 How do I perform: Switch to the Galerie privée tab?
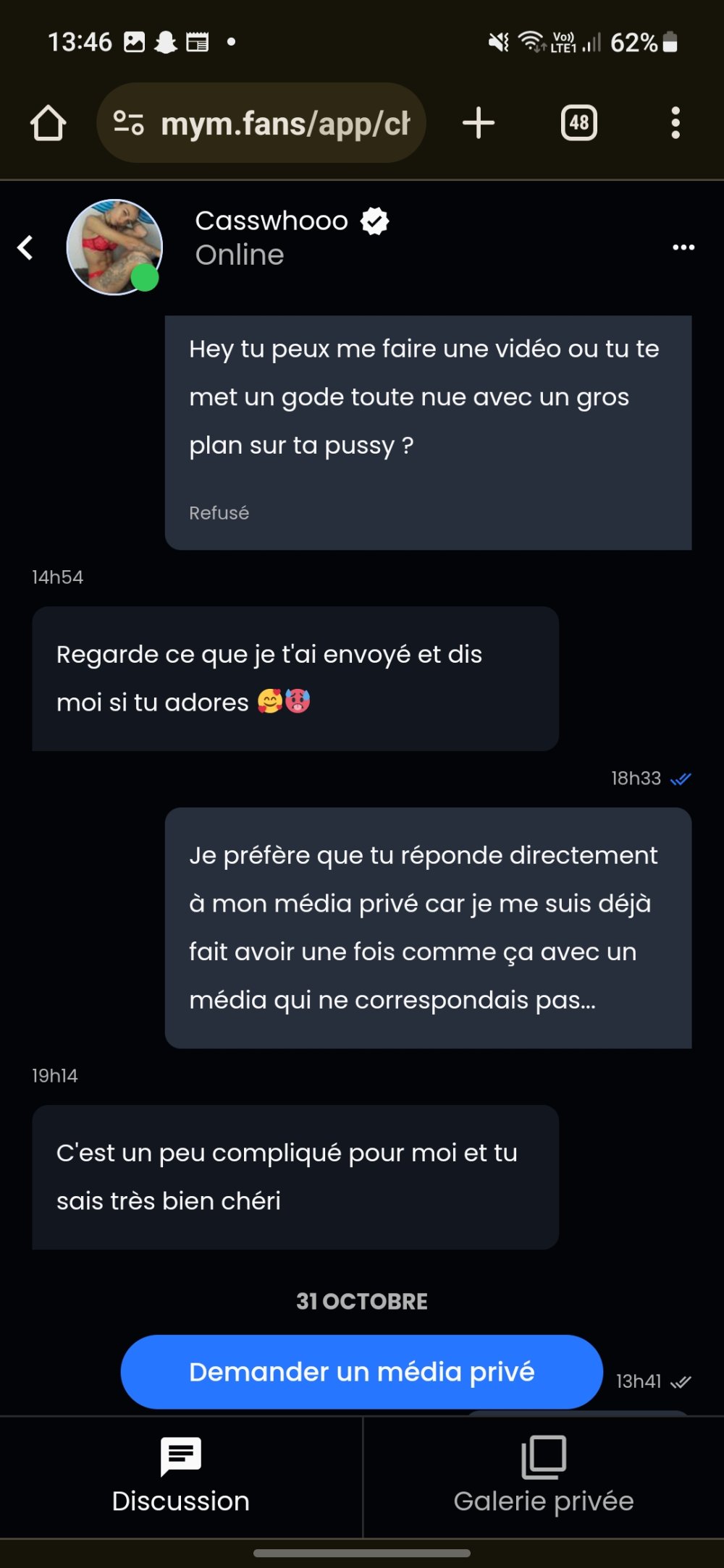click(x=543, y=1476)
